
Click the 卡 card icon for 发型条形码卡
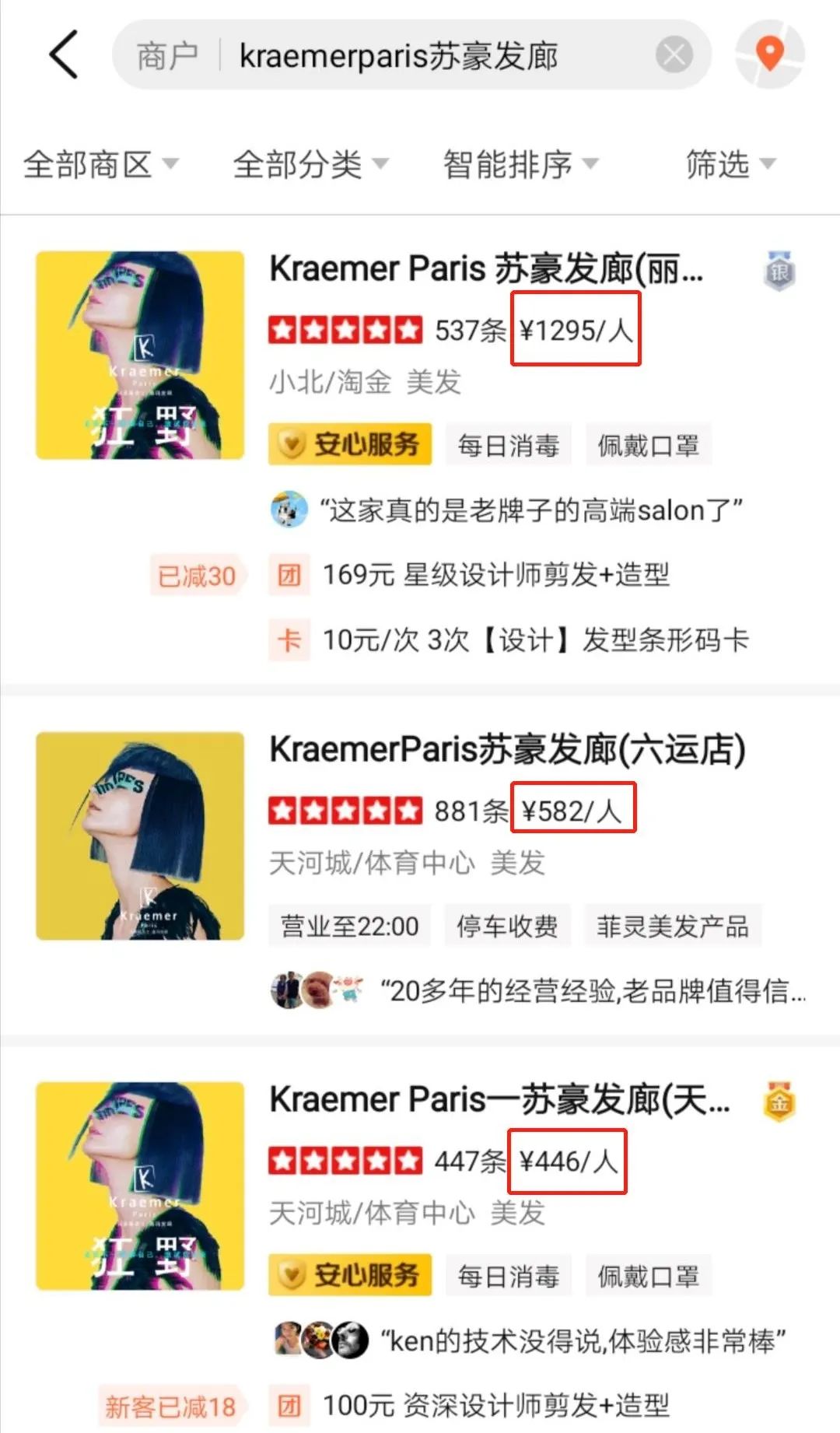[289, 640]
